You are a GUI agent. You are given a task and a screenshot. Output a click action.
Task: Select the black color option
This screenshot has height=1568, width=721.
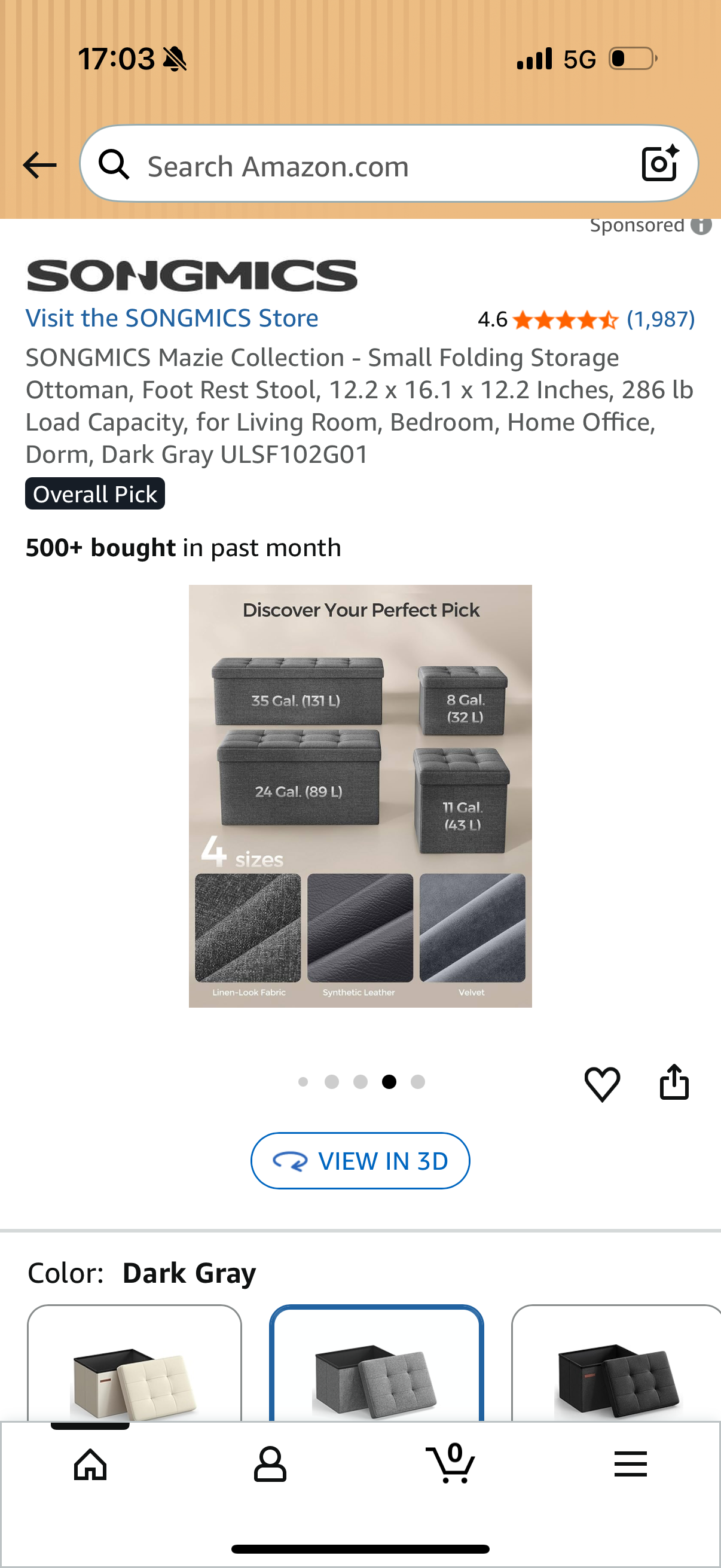[616, 1363]
